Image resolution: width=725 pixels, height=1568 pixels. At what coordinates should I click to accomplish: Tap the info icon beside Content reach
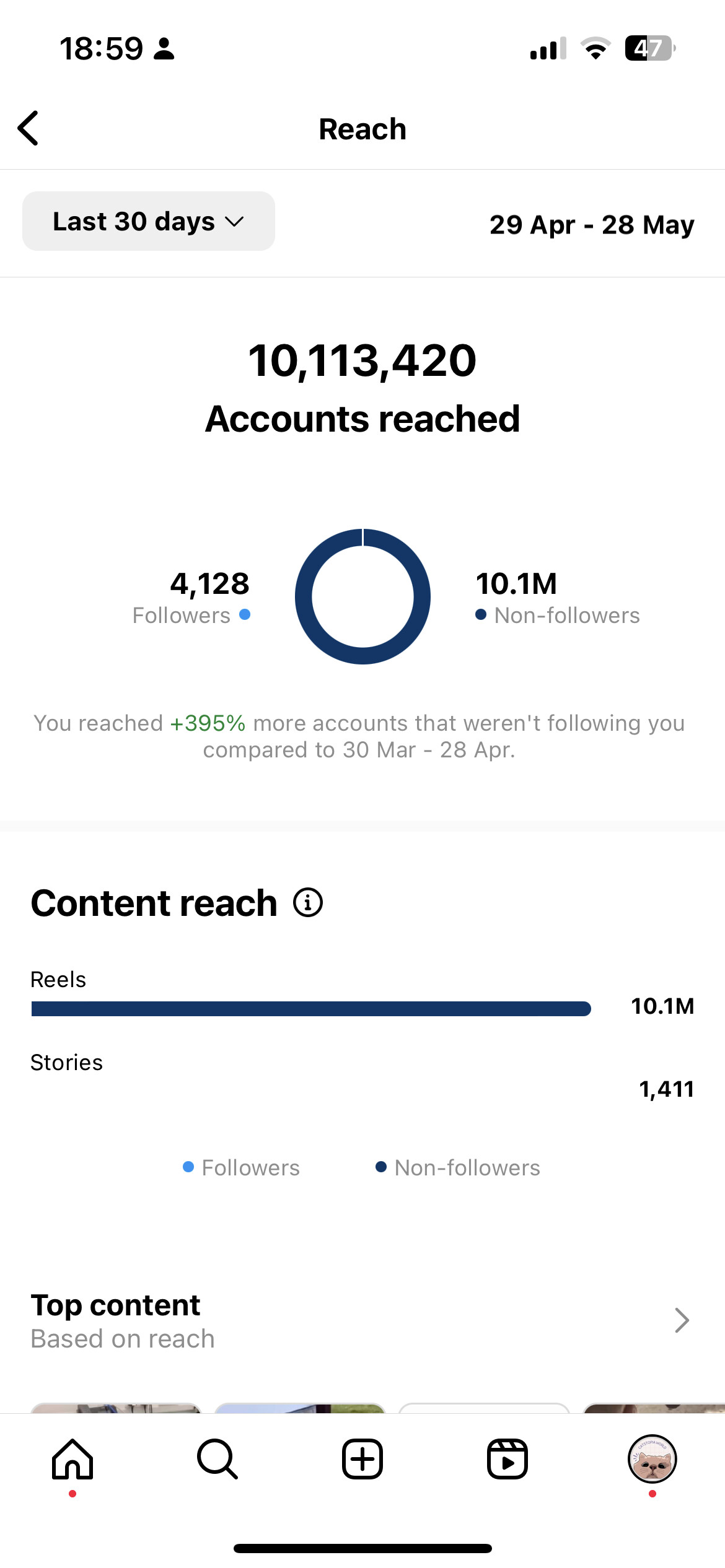tap(308, 902)
